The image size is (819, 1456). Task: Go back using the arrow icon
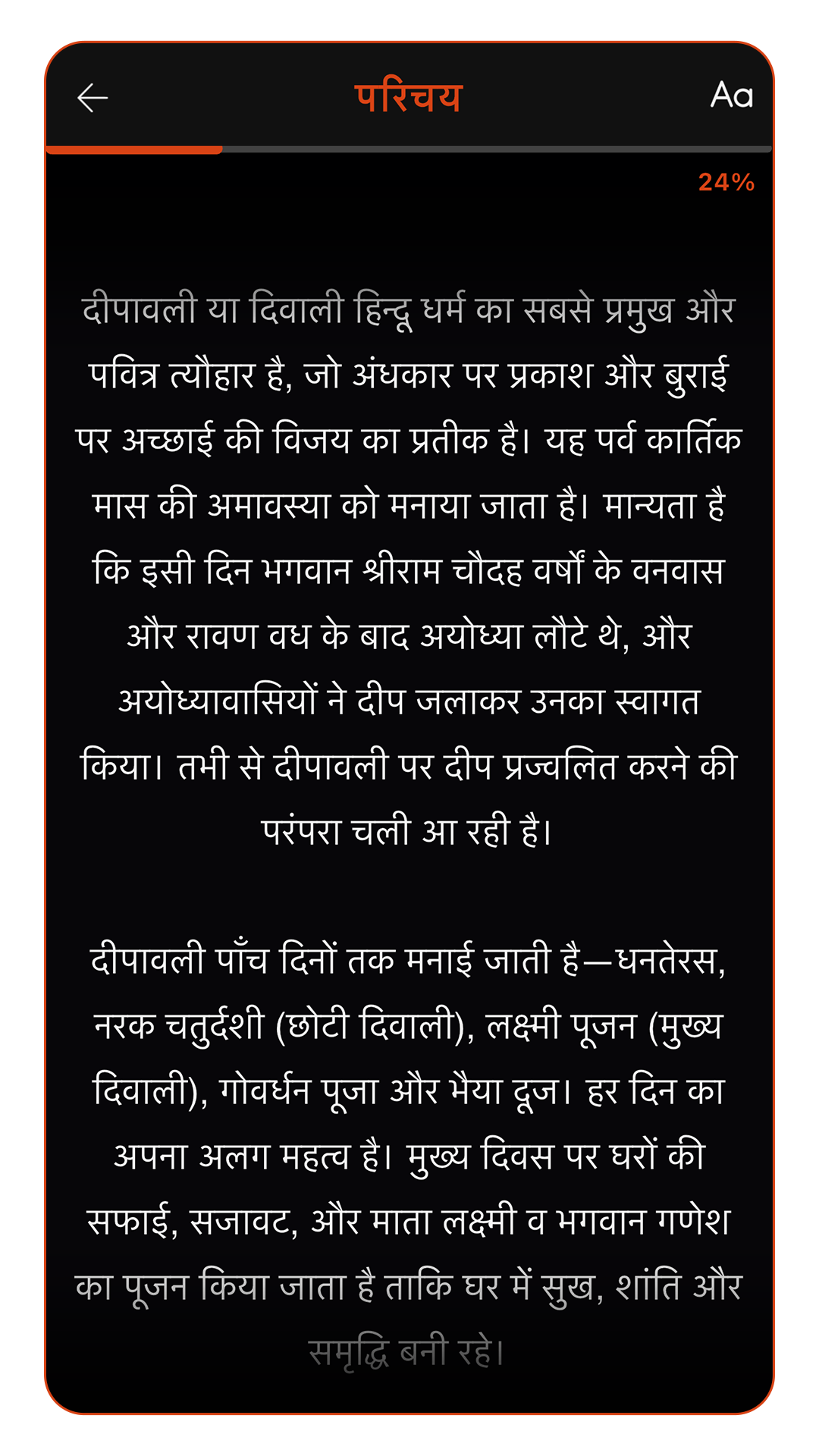(x=93, y=98)
